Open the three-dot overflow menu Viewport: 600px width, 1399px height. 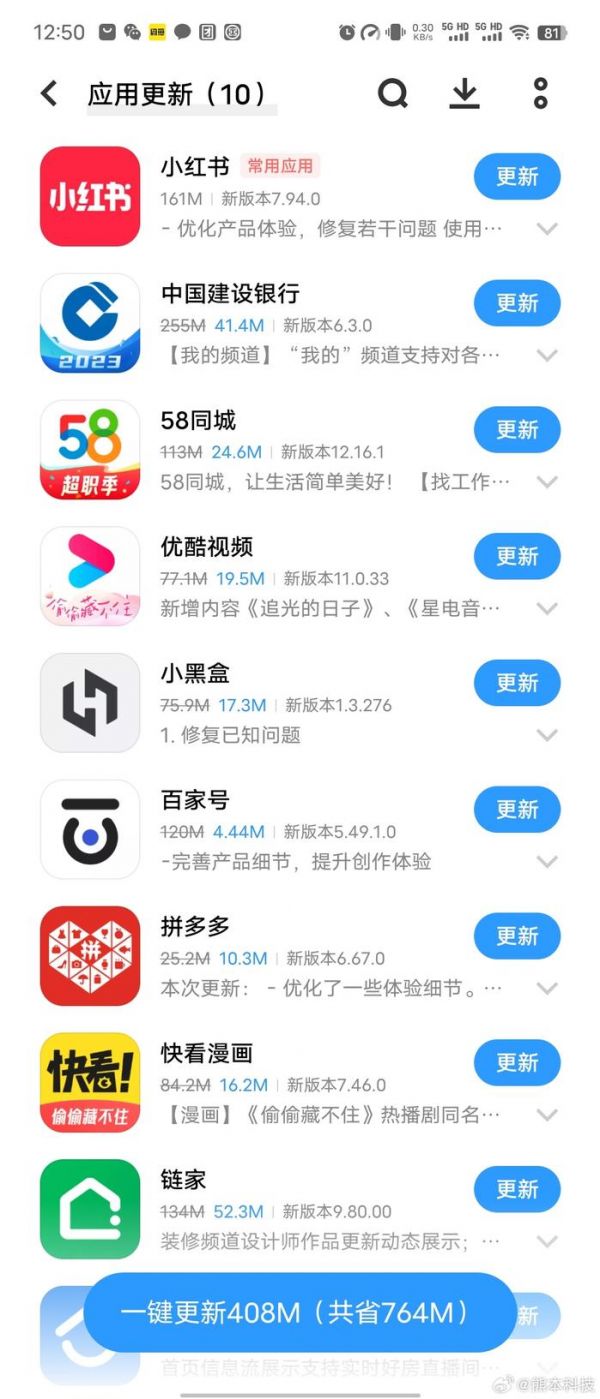pos(540,94)
